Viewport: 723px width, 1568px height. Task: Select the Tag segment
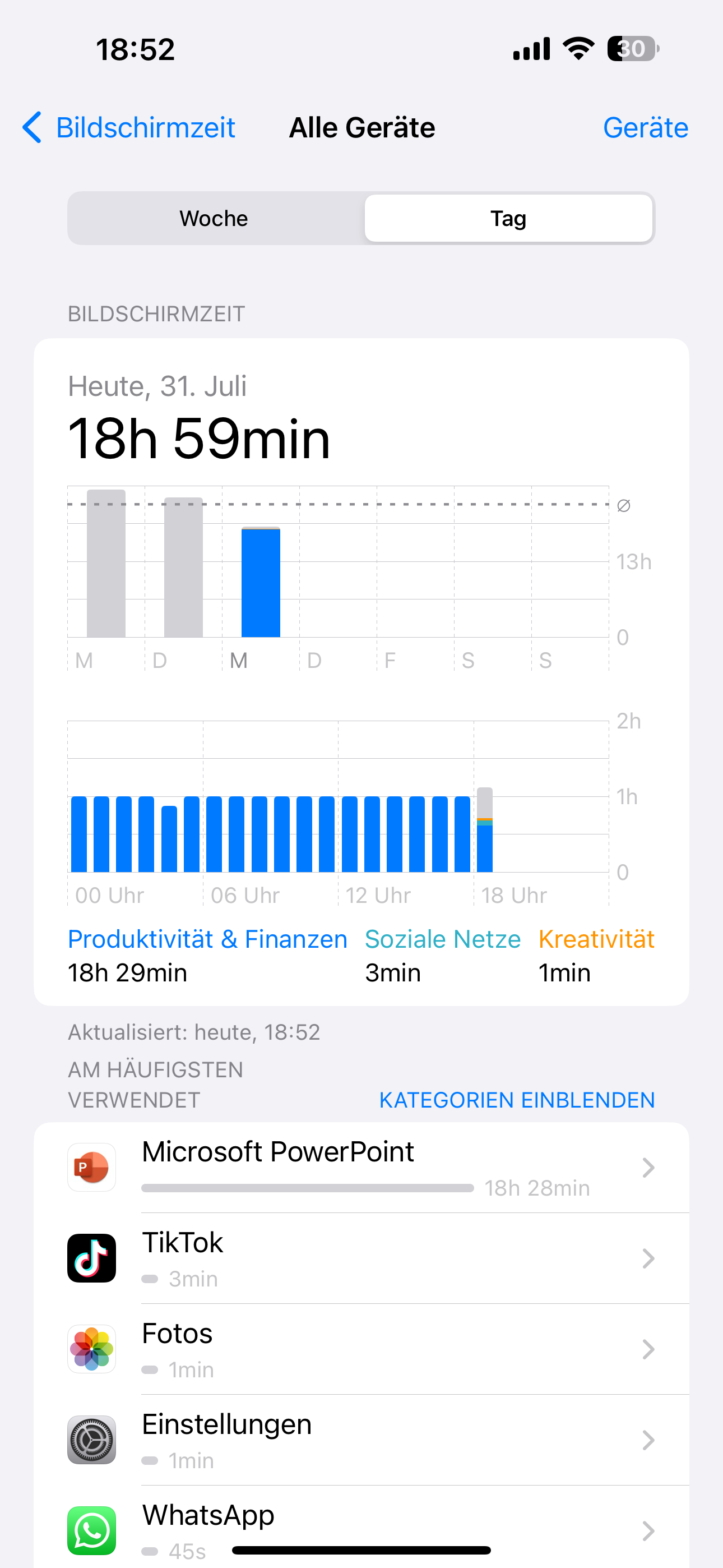508,219
